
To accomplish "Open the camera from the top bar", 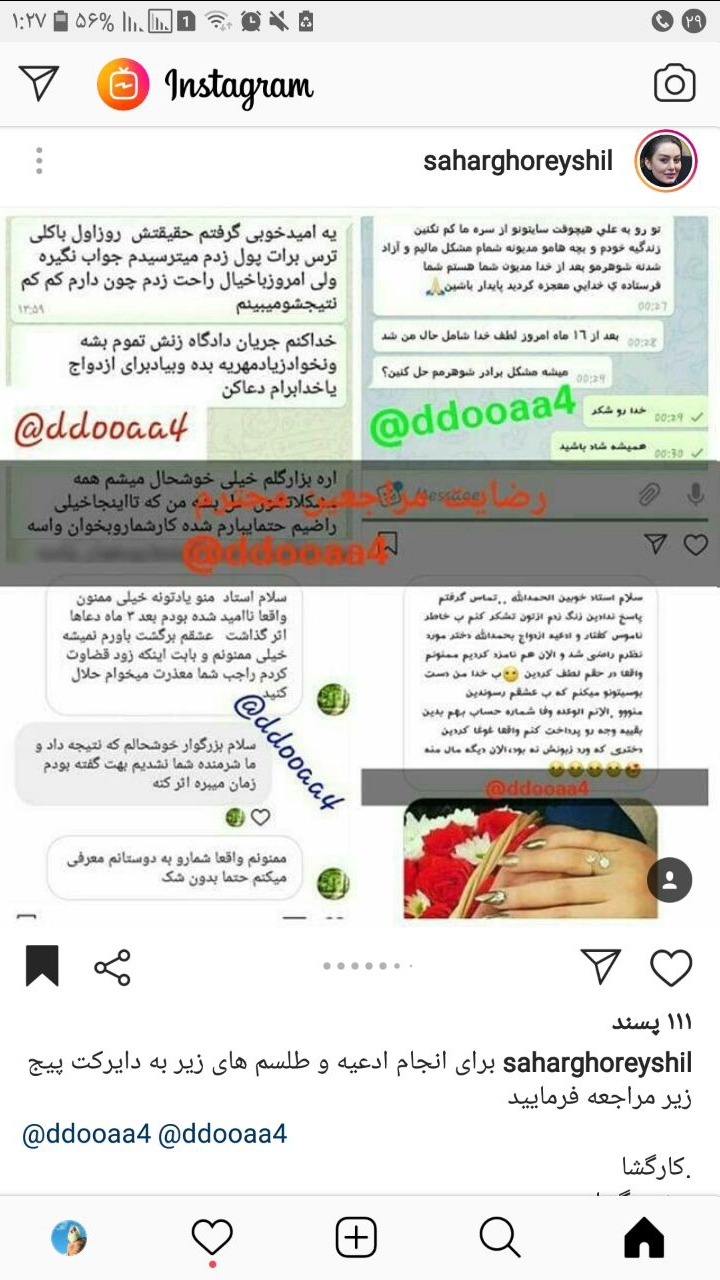I will point(674,84).
